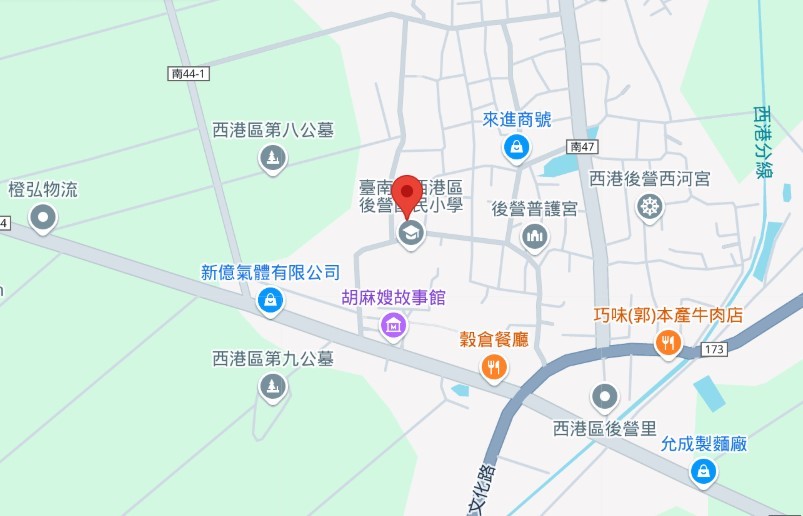This screenshot has width=803, height=516.
Task: Open the 允成製麵廠 shop marker
Action: click(x=704, y=471)
